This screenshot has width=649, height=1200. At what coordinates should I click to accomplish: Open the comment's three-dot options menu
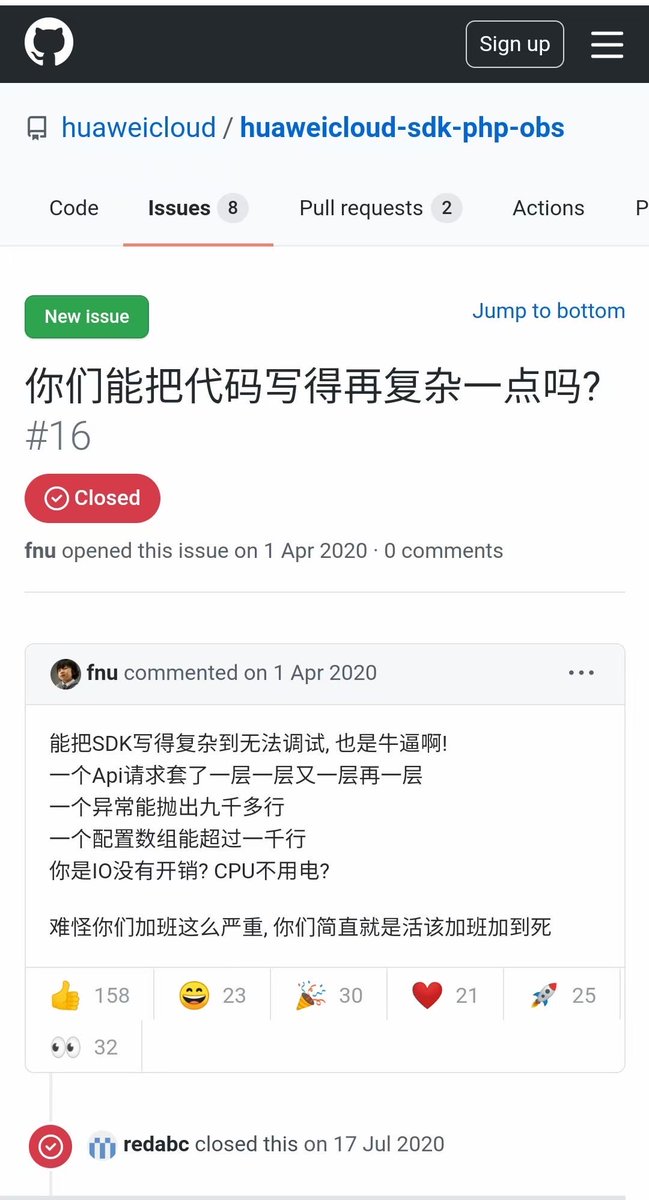pos(581,673)
